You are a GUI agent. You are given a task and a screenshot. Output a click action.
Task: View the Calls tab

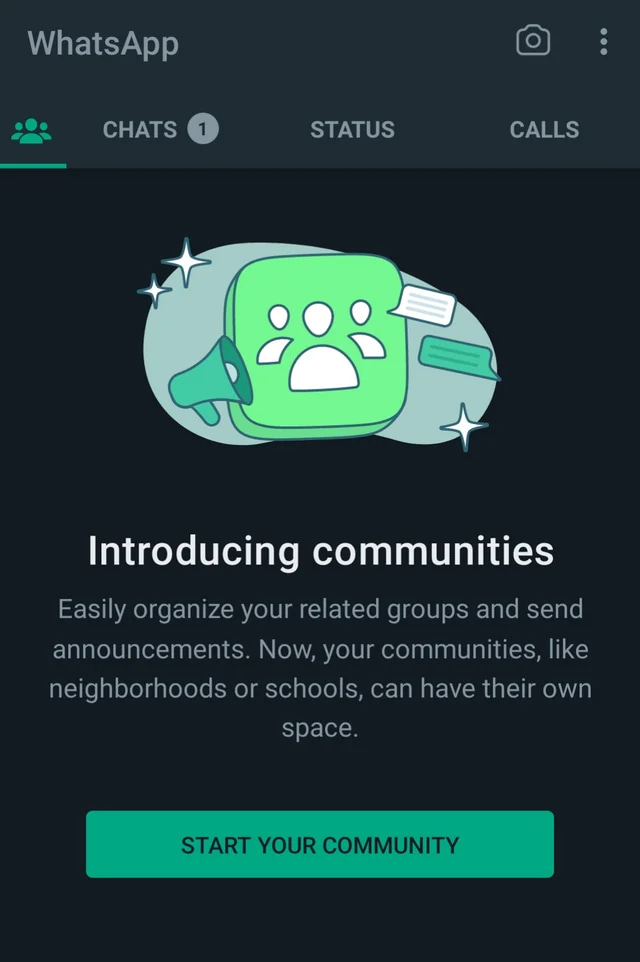(x=544, y=130)
